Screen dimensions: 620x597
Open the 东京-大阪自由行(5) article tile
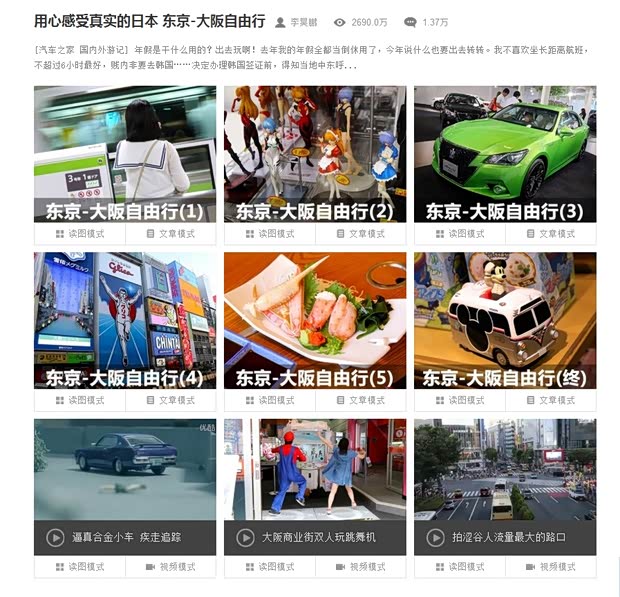click(x=315, y=319)
